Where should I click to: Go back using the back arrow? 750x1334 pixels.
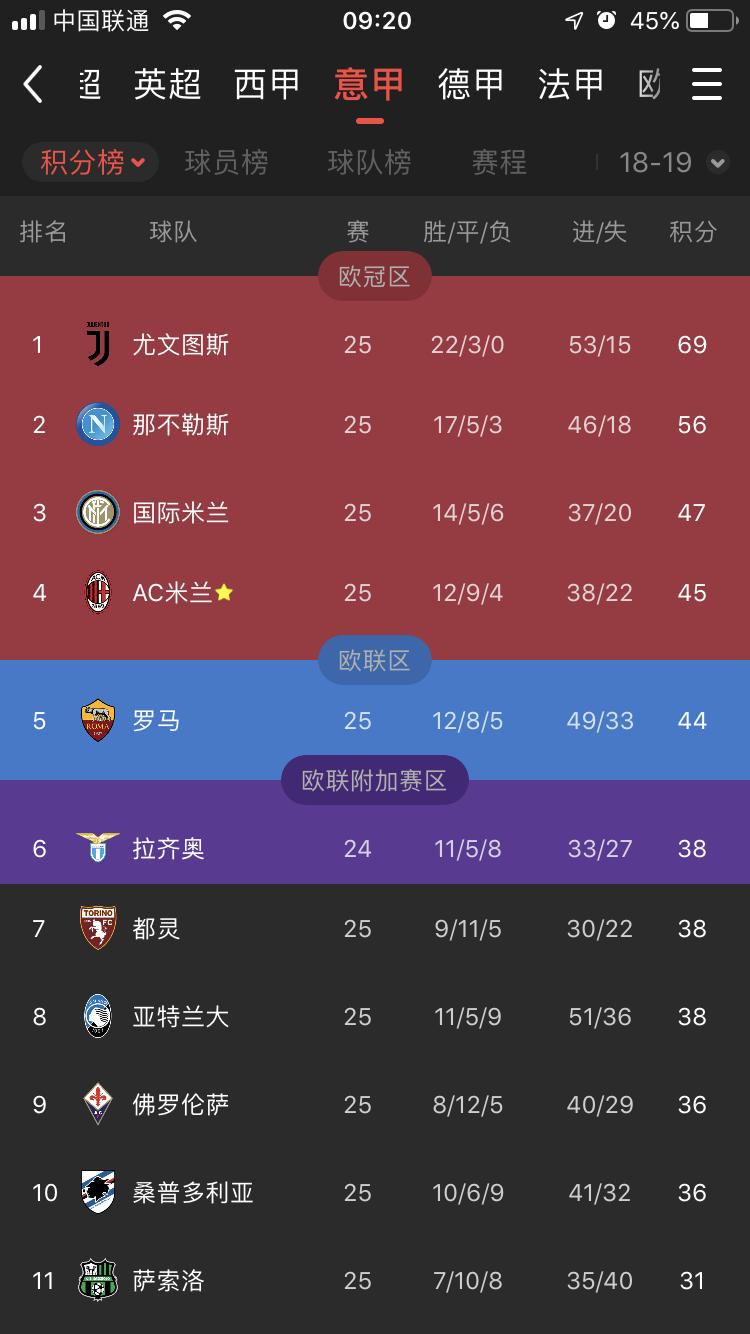coord(33,84)
